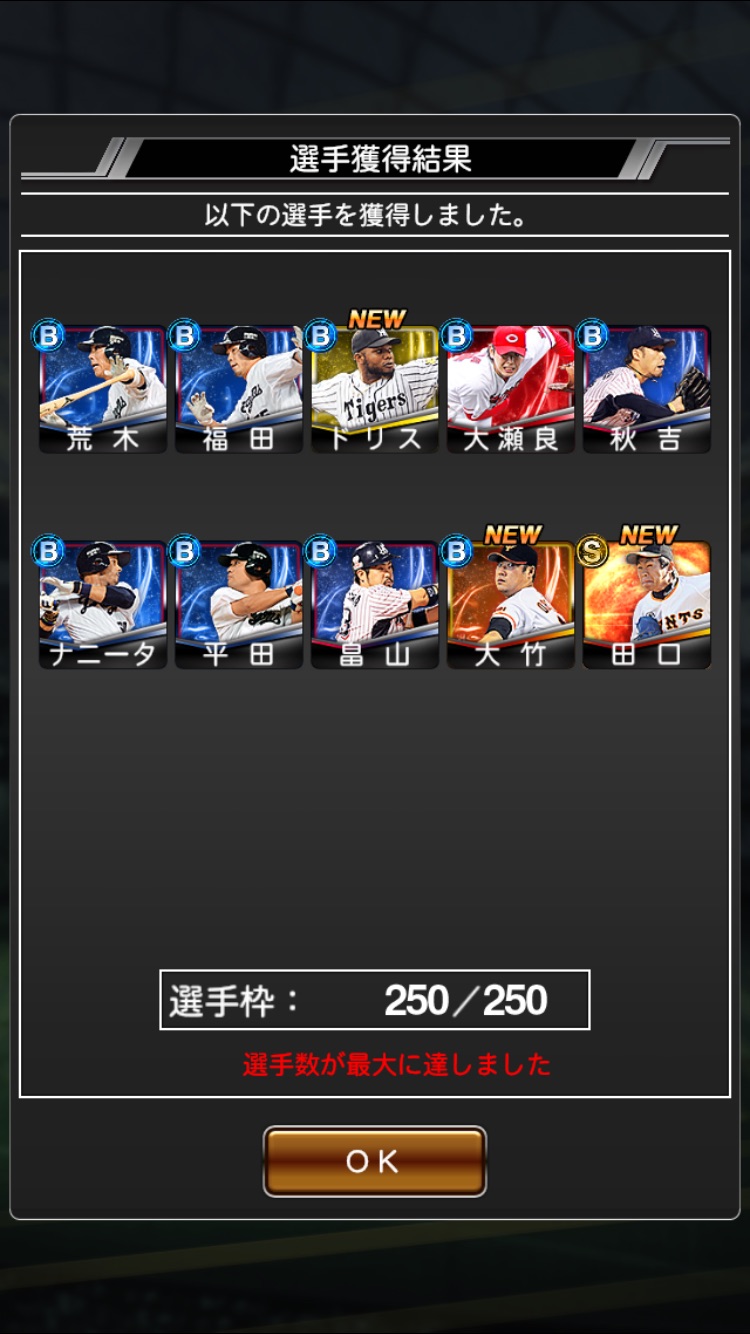Open the ナニータ player card

pos(103,605)
